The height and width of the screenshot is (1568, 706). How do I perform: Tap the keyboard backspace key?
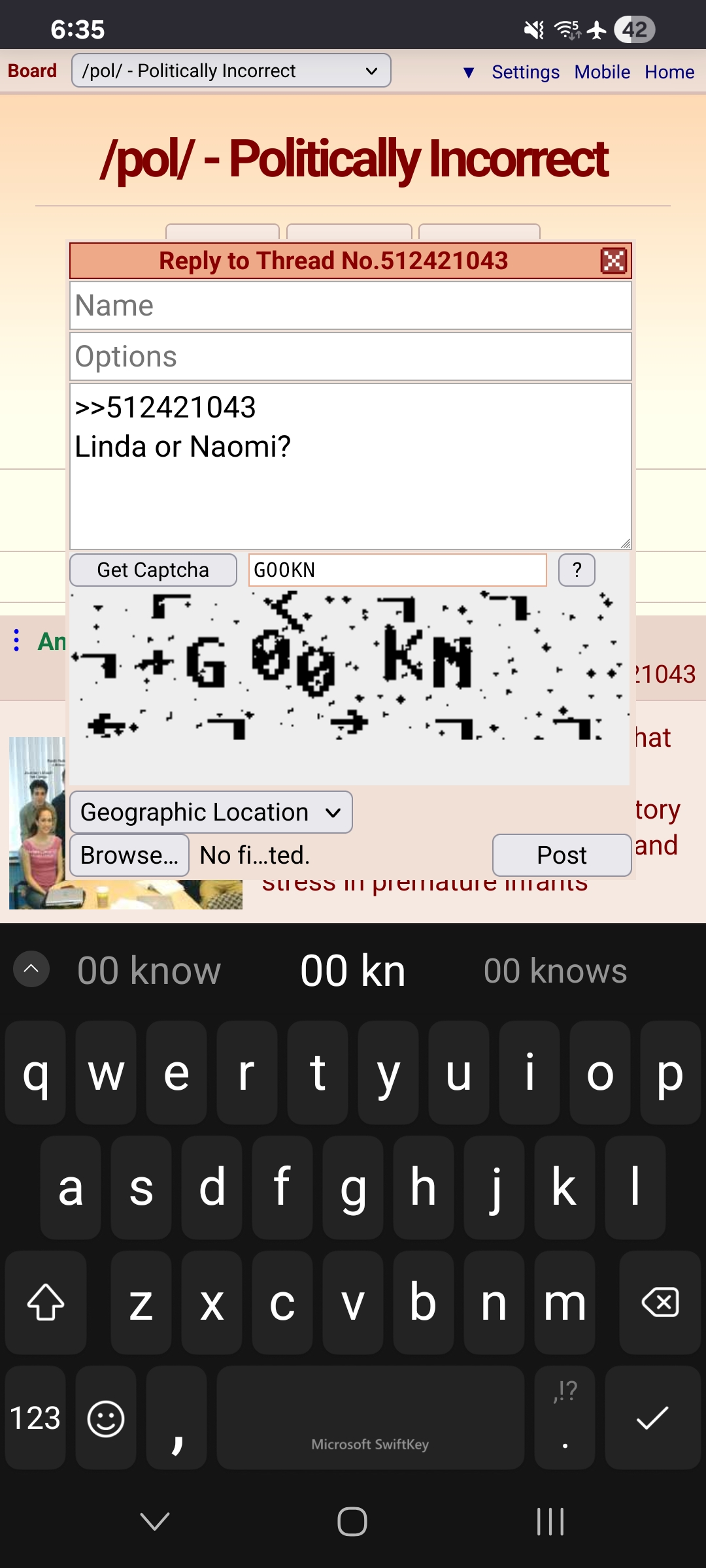point(660,1303)
